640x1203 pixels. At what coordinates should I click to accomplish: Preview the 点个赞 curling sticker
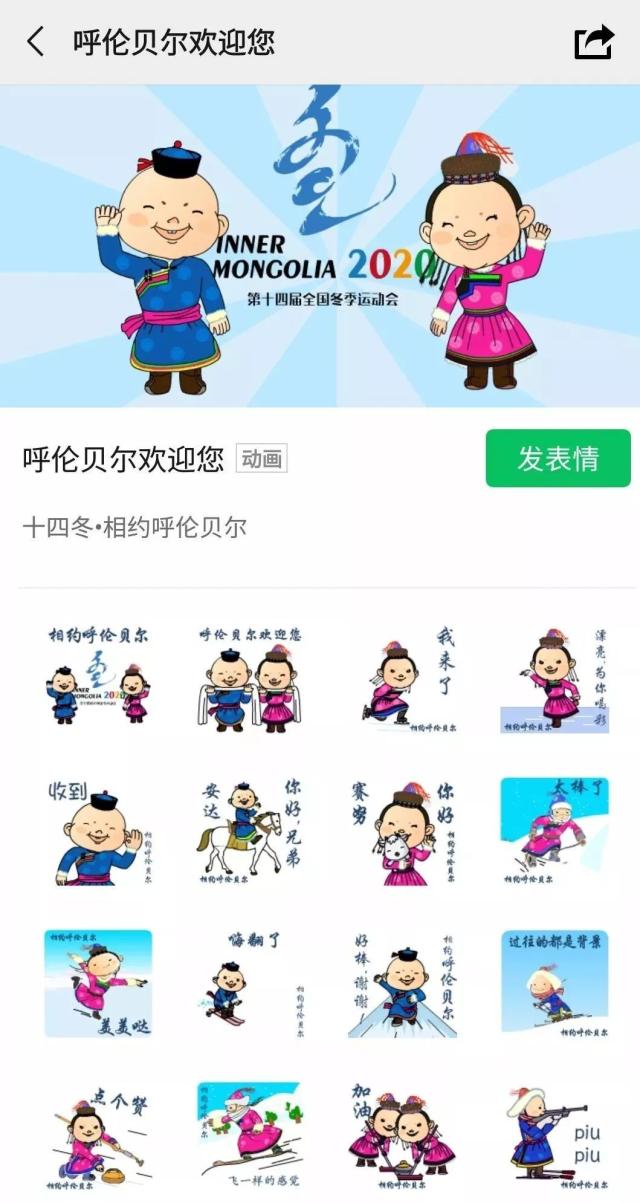[x=98, y=1136]
